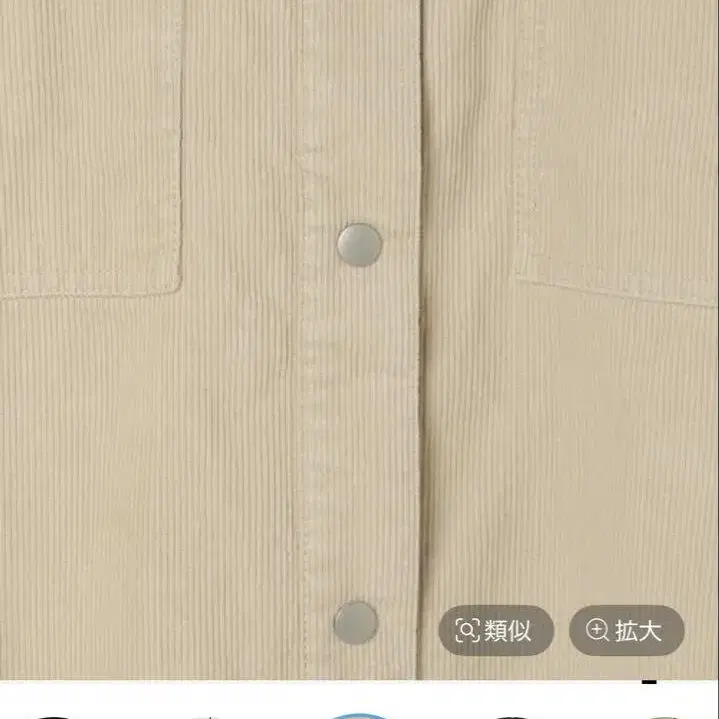Viewport: 719px width, 719px height.
Task: Open the beige corduroy jacket image
Action: coord(360,339)
